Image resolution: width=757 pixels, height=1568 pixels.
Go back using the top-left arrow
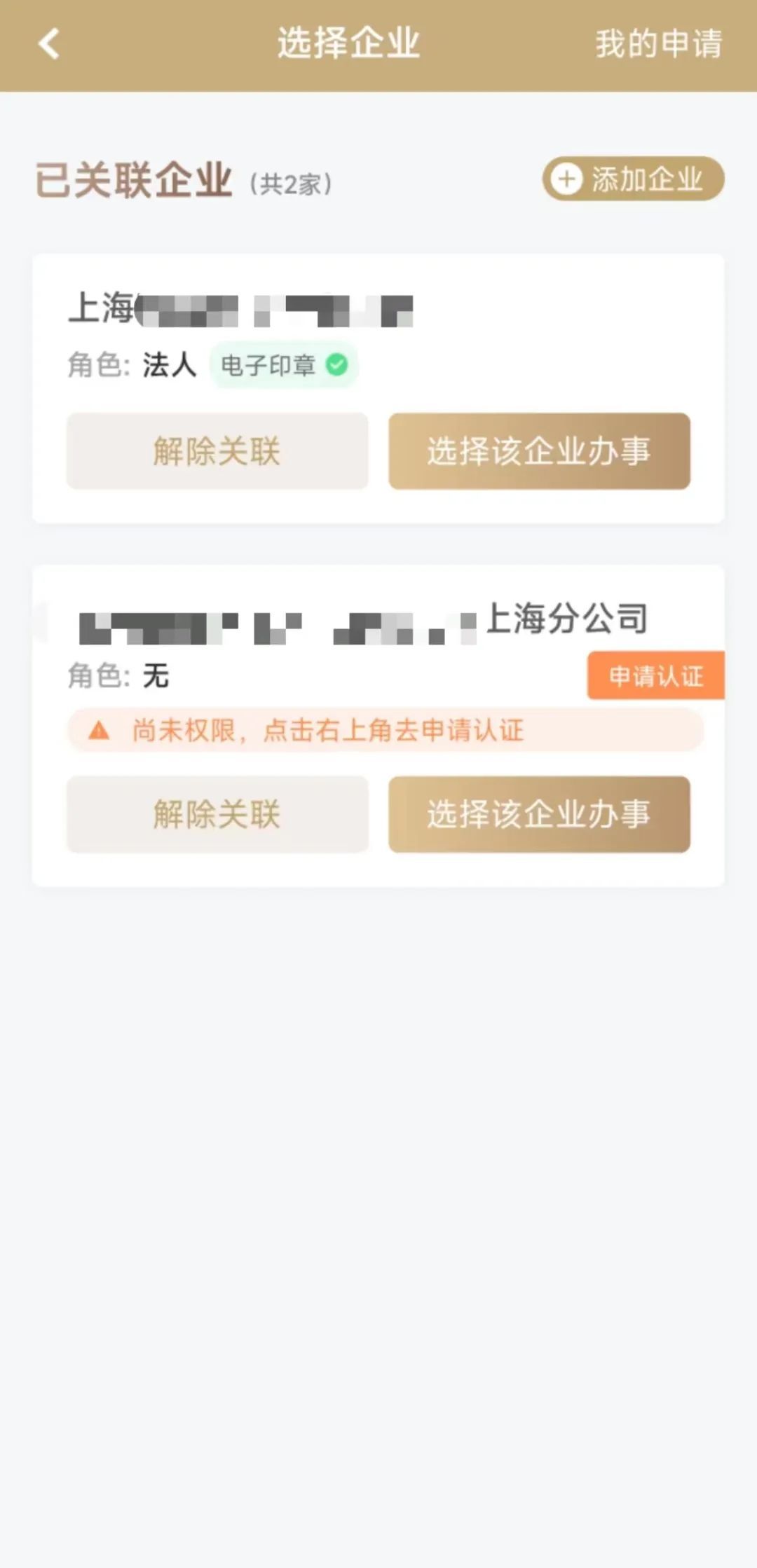(49, 44)
